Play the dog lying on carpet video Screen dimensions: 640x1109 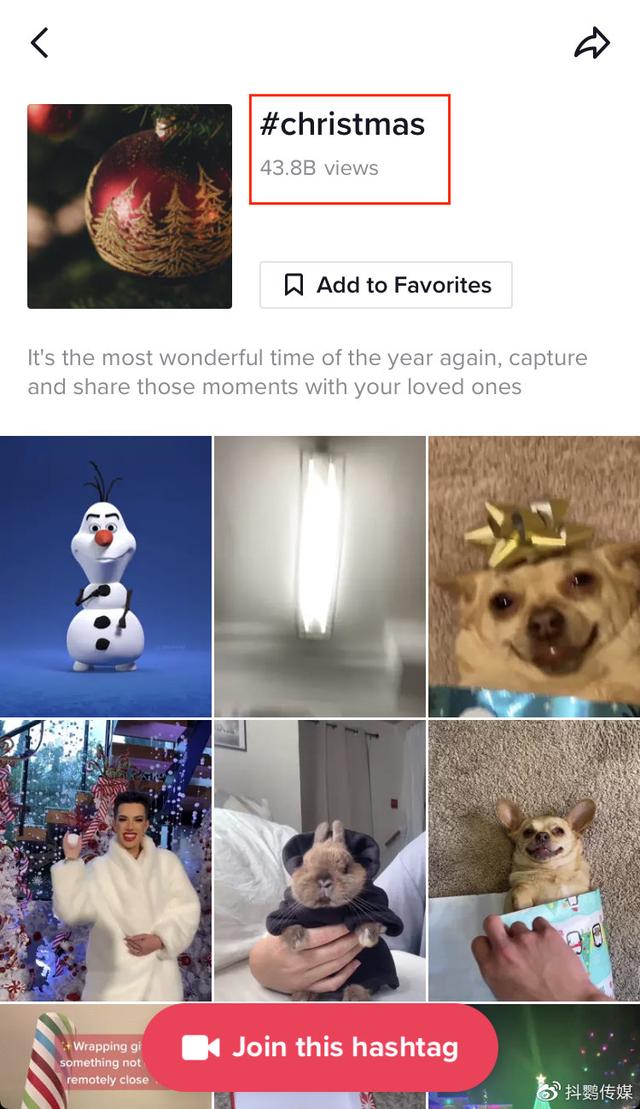pos(534,860)
